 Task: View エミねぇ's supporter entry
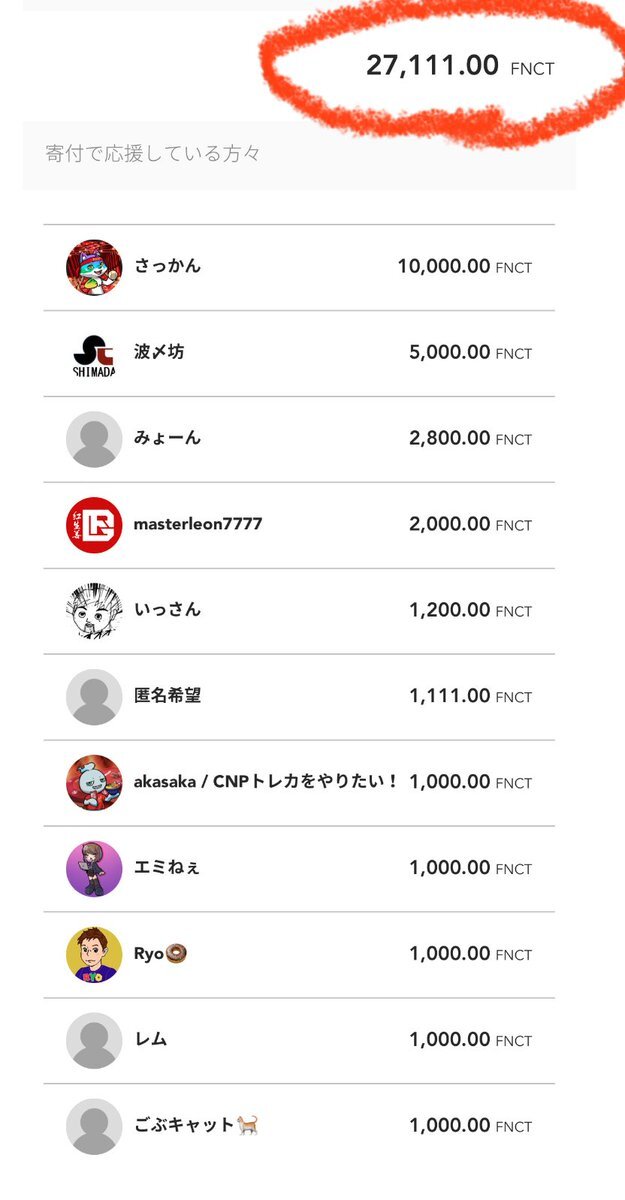299,869
